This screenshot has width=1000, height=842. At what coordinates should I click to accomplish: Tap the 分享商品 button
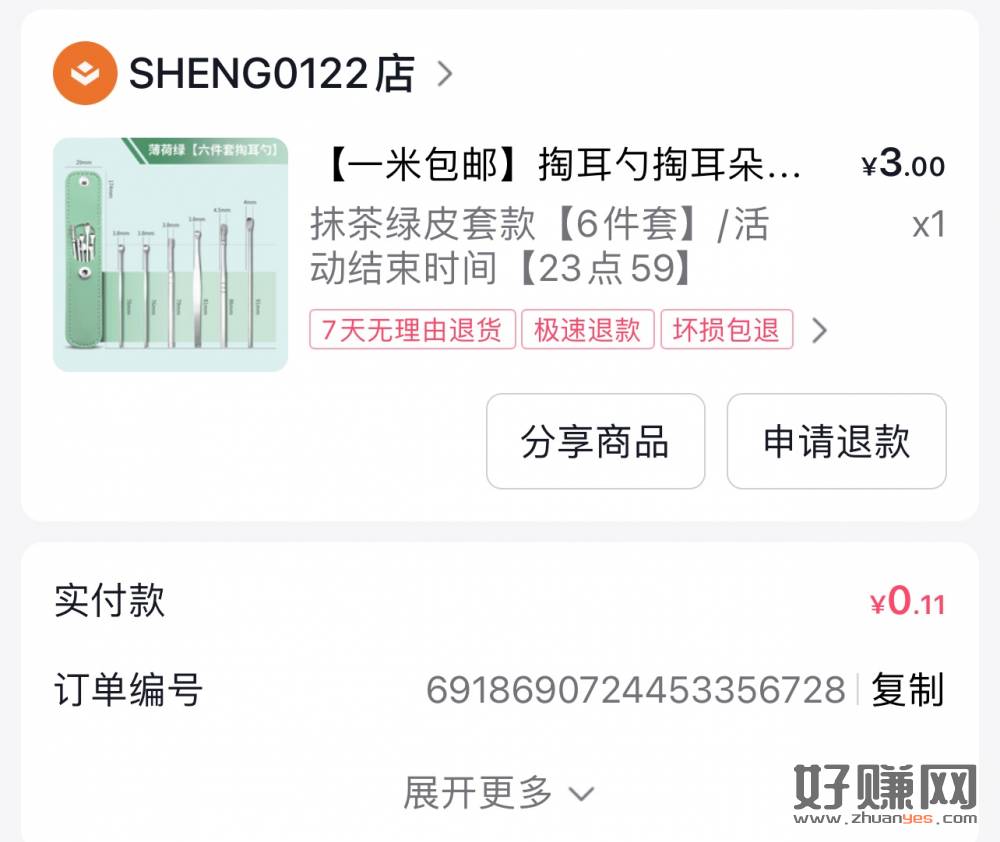click(595, 441)
